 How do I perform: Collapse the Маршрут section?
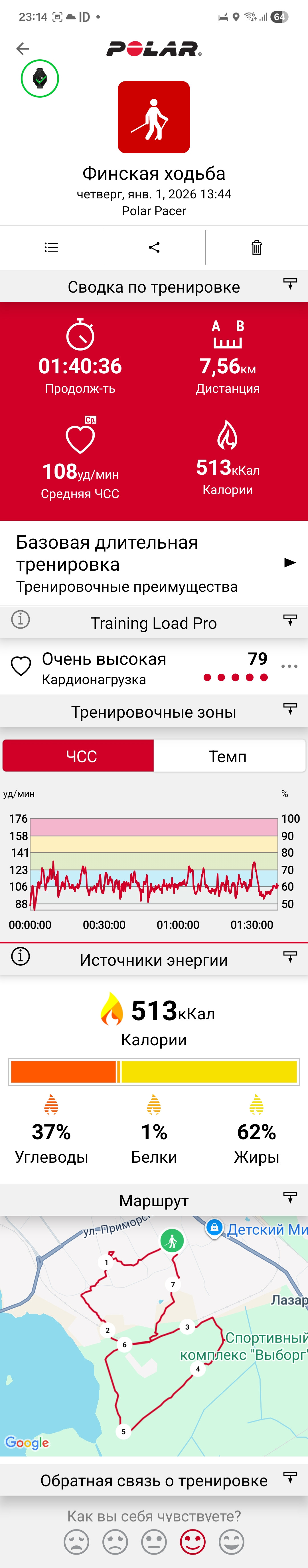click(290, 1197)
